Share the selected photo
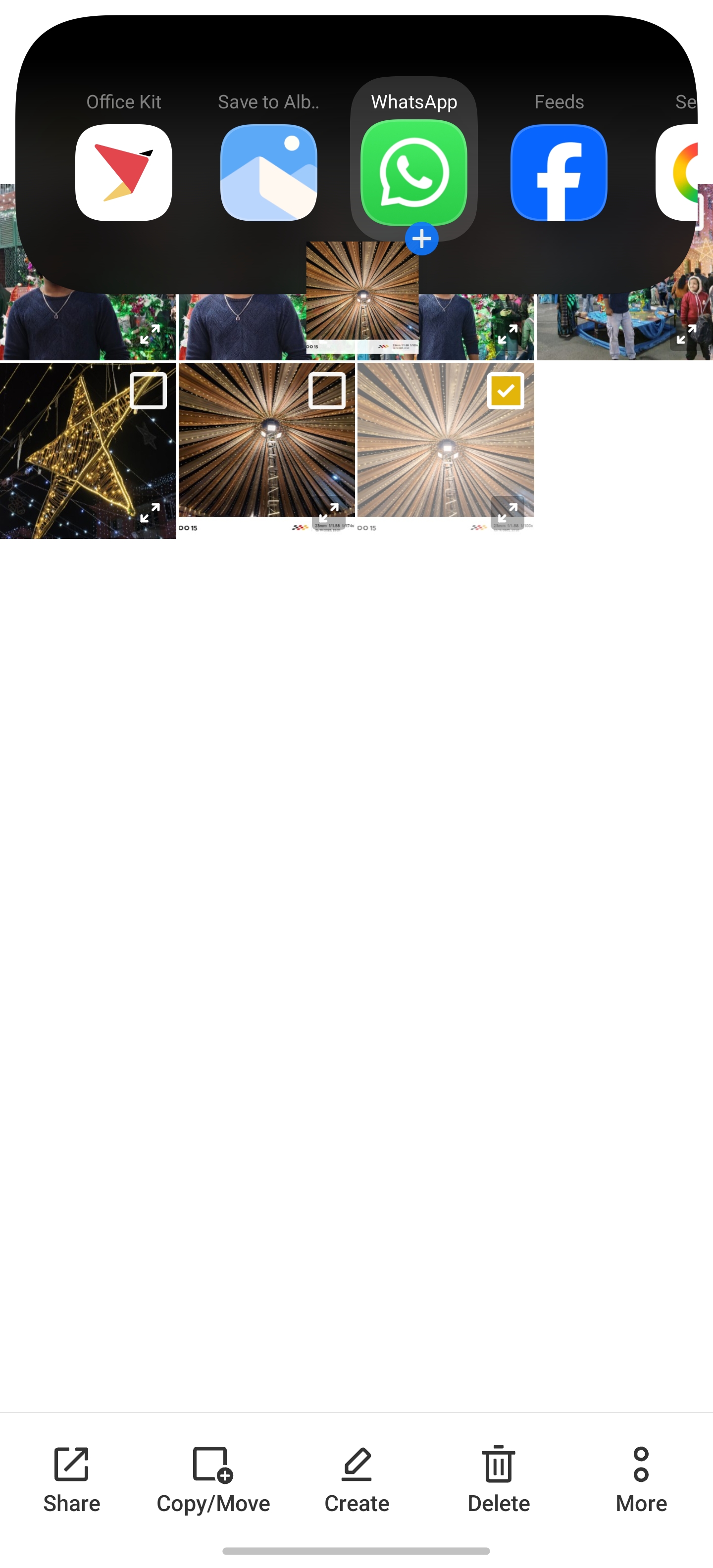 click(71, 1479)
